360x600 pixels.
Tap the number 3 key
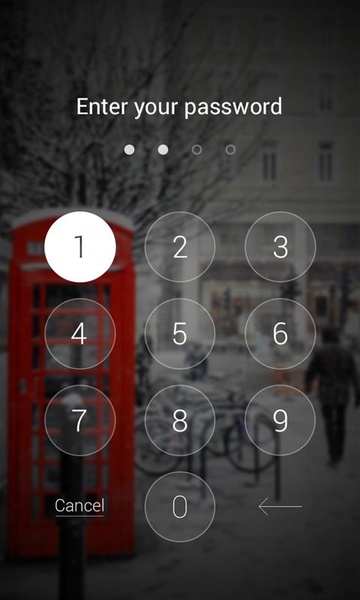click(x=280, y=247)
